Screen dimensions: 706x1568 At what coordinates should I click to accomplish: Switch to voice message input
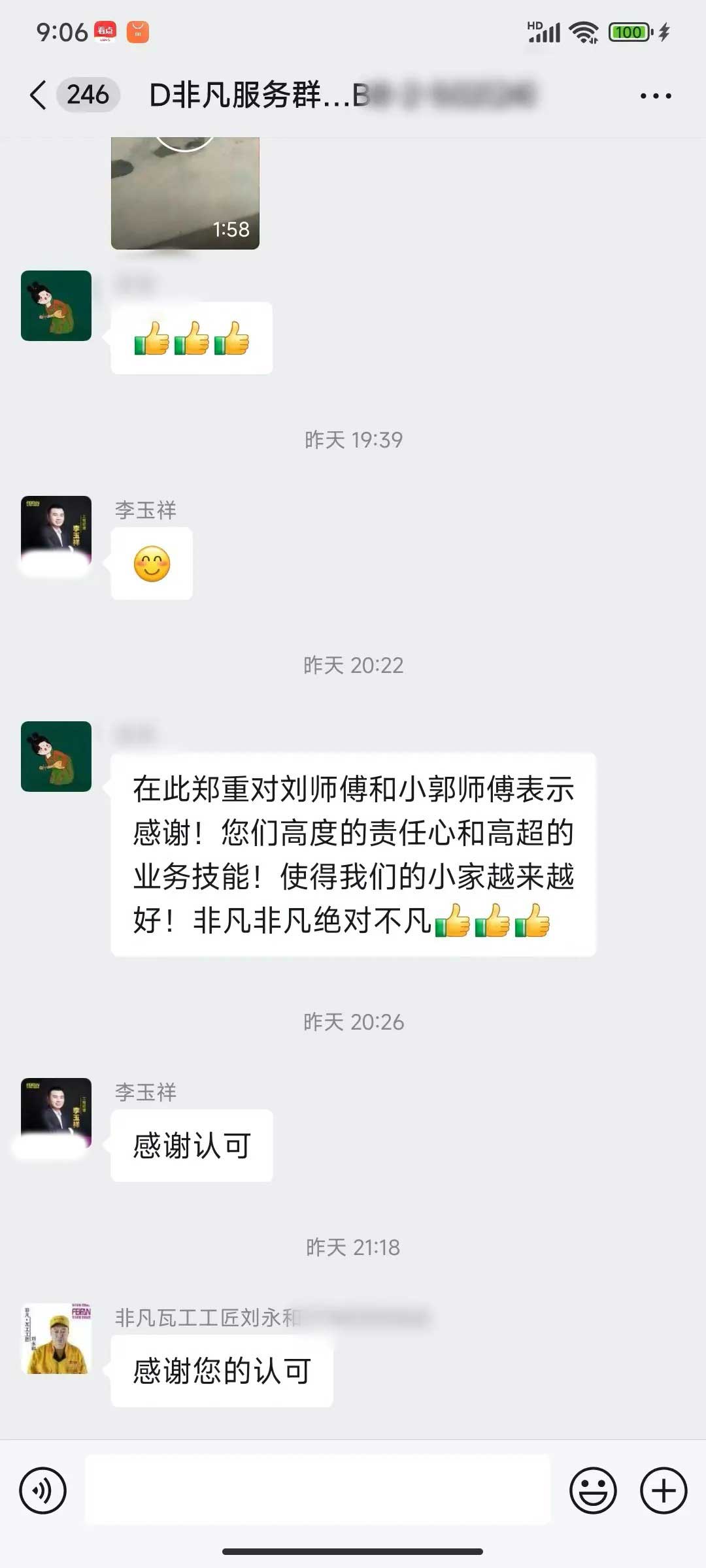(43, 1491)
